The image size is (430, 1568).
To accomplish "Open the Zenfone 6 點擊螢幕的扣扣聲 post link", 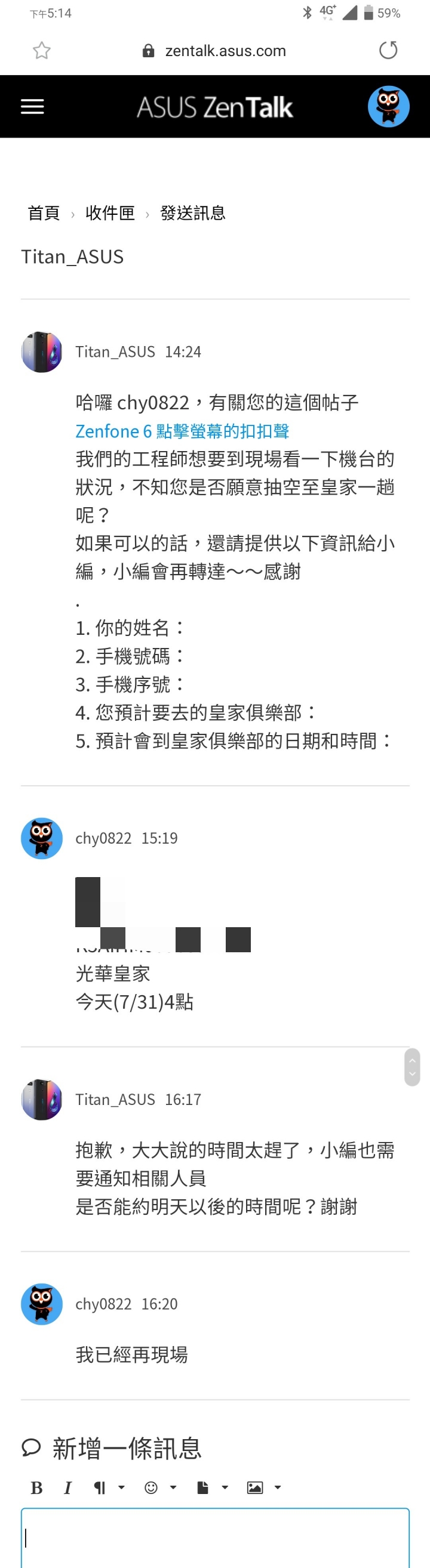I will (x=182, y=431).
